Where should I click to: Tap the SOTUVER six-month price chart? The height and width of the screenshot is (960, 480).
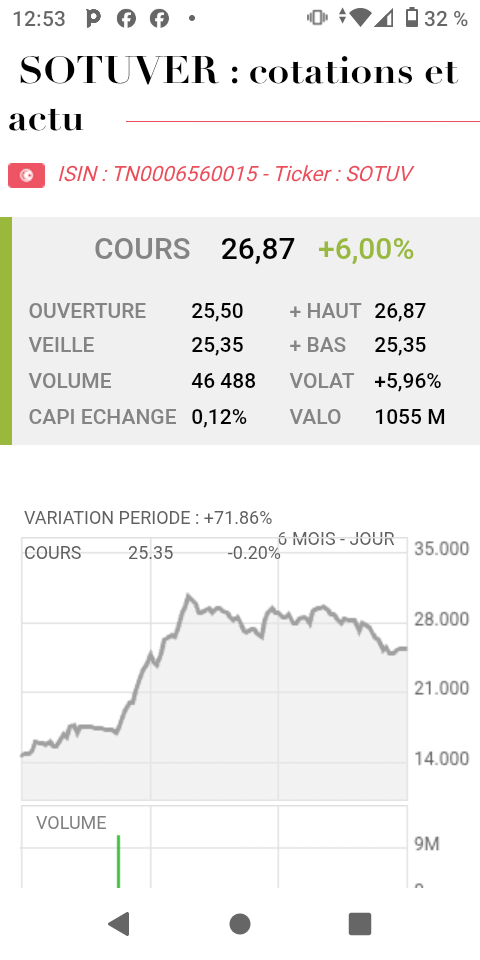pyautogui.click(x=214, y=669)
